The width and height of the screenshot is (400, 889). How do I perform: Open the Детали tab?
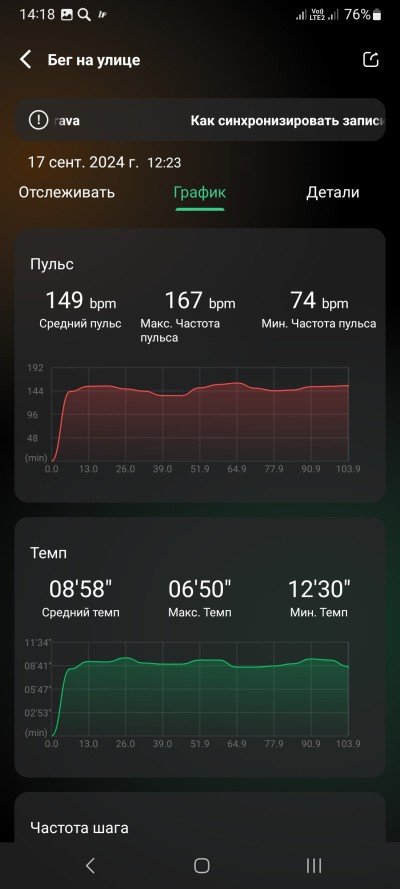333,192
